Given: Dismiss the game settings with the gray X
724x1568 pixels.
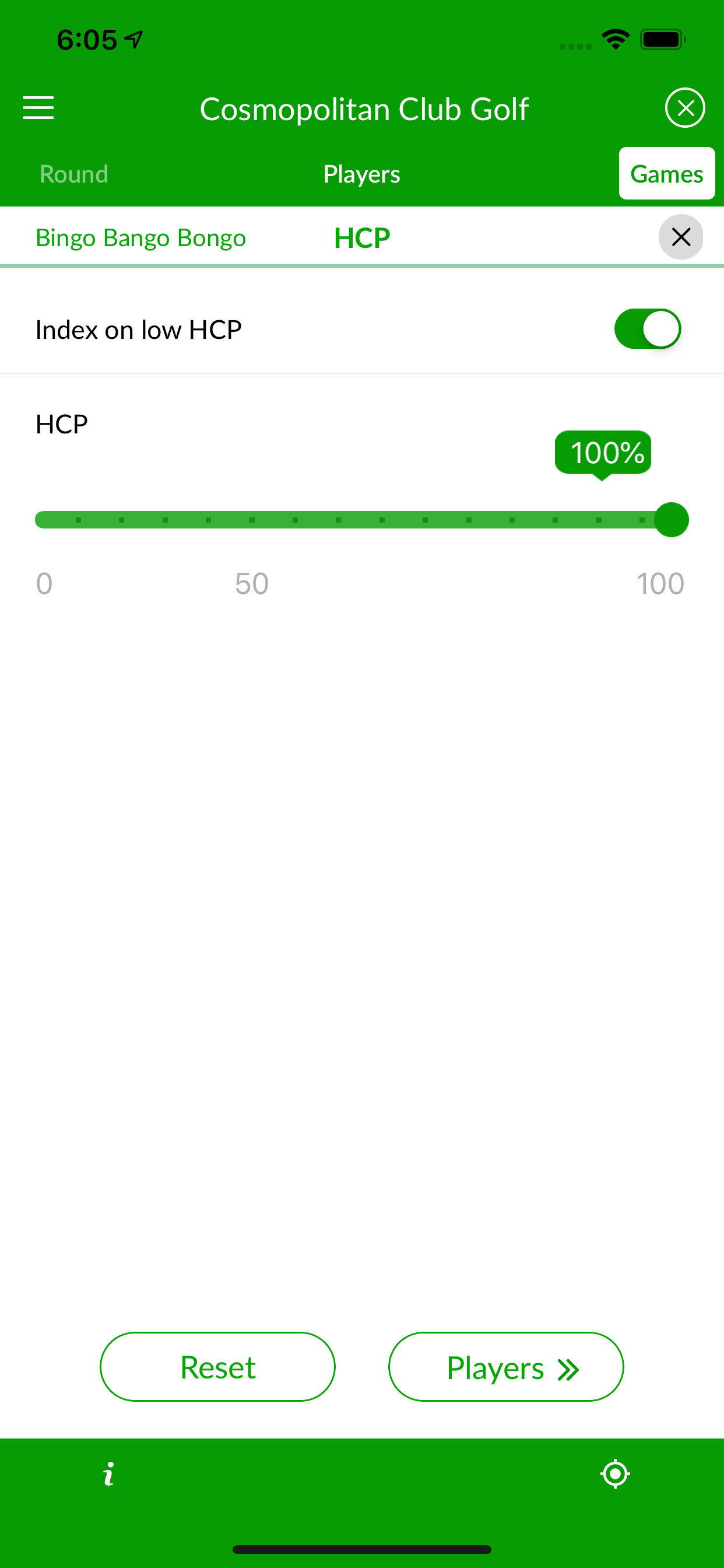Looking at the screenshot, I should [681, 237].
